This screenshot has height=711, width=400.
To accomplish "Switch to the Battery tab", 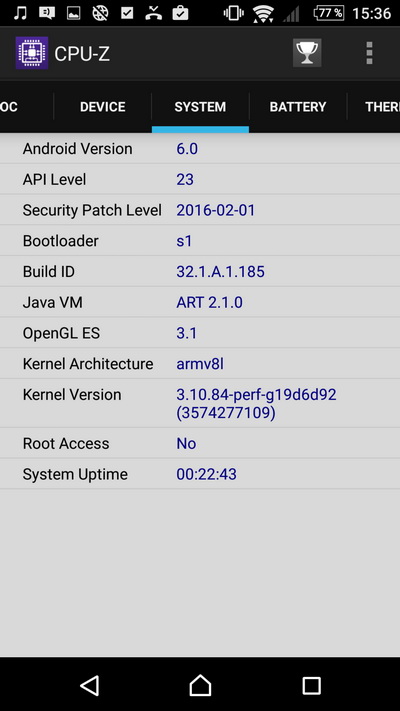I will click(x=298, y=107).
